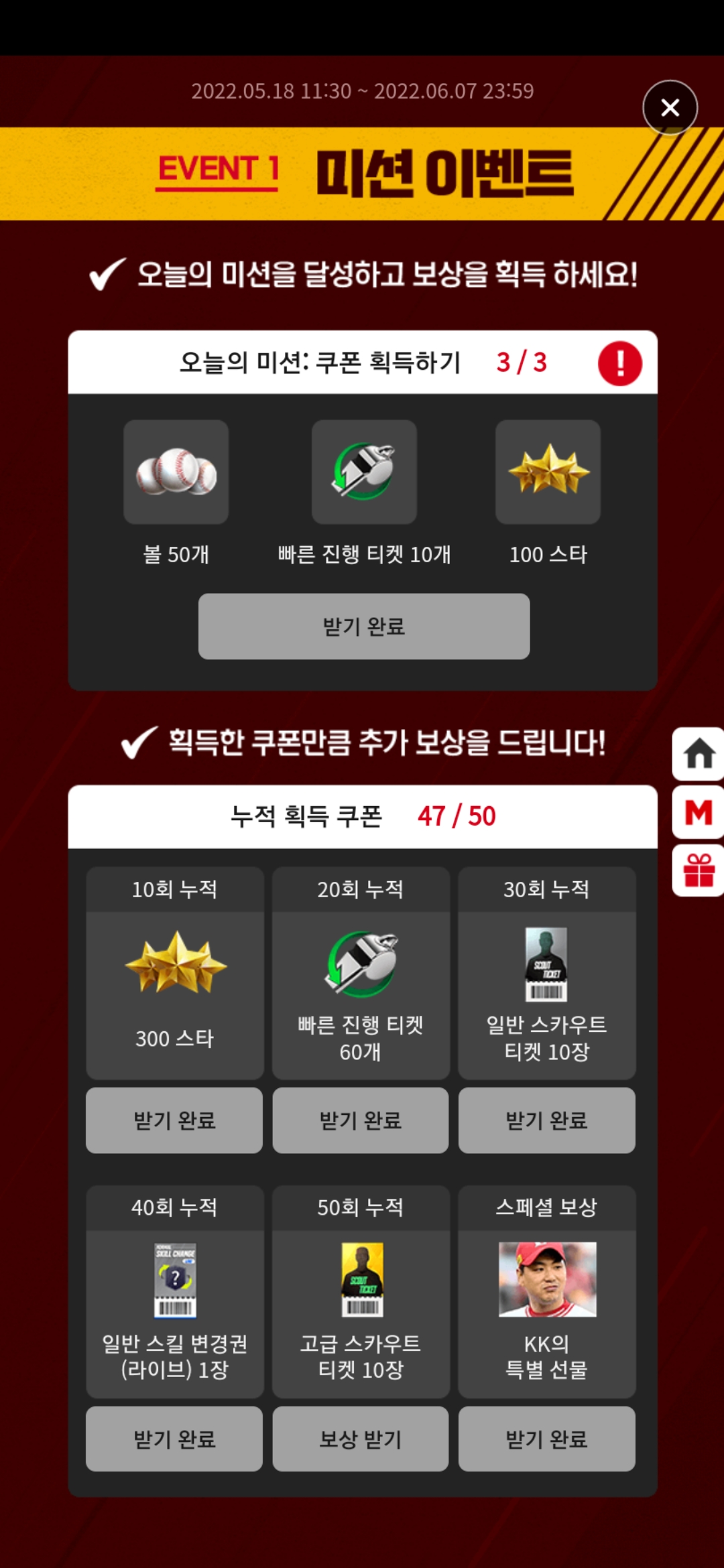
Task: Go to home via side house icon
Action: 699,754
